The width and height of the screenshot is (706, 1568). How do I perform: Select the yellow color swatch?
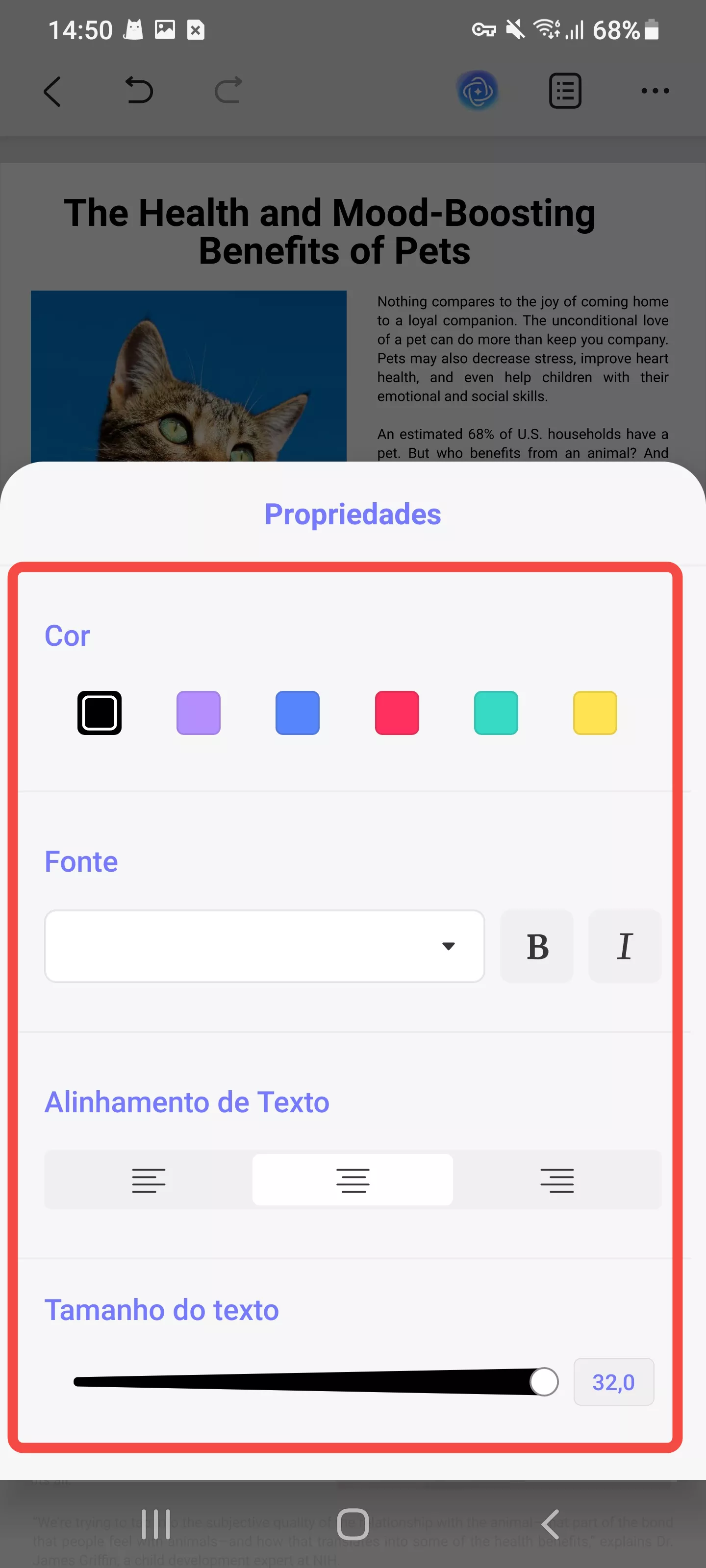pyautogui.click(x=594, y=713)
